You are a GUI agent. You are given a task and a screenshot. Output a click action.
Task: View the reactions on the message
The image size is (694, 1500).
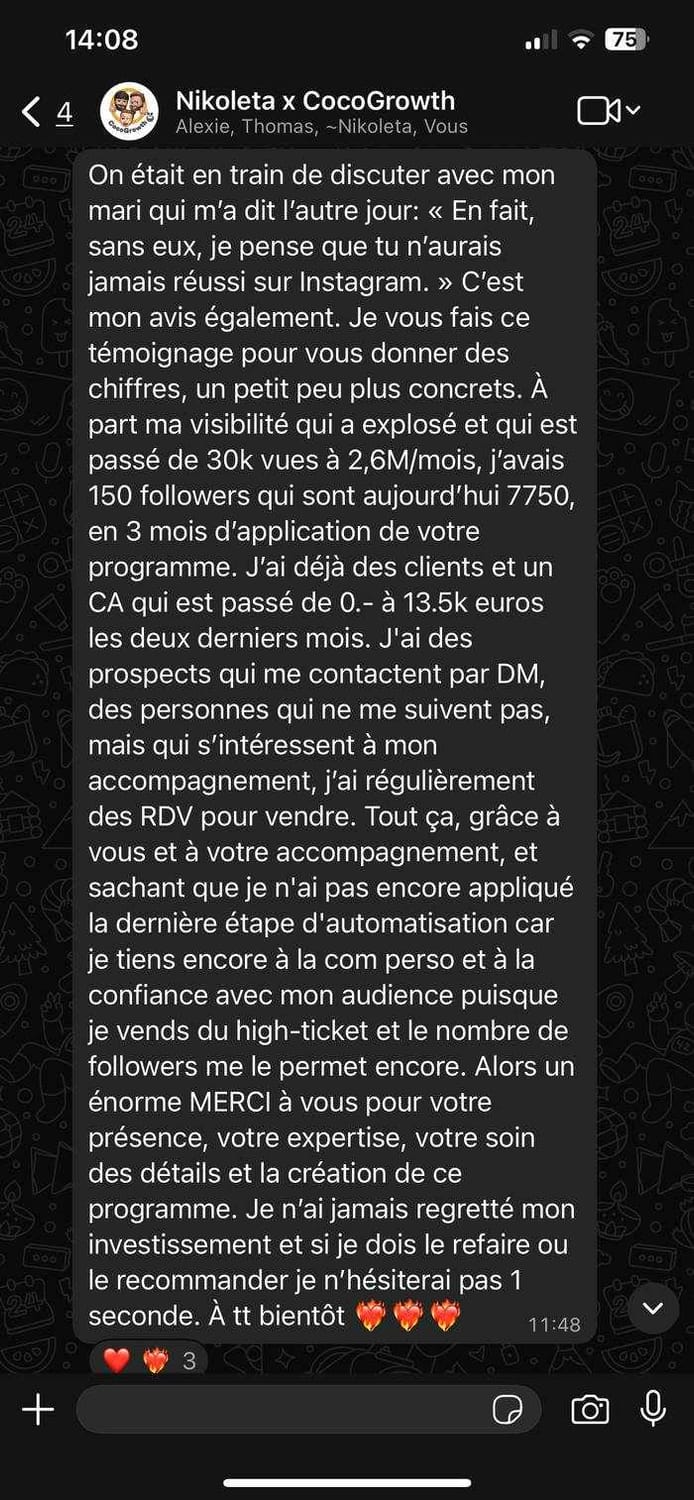(150, 1360)
